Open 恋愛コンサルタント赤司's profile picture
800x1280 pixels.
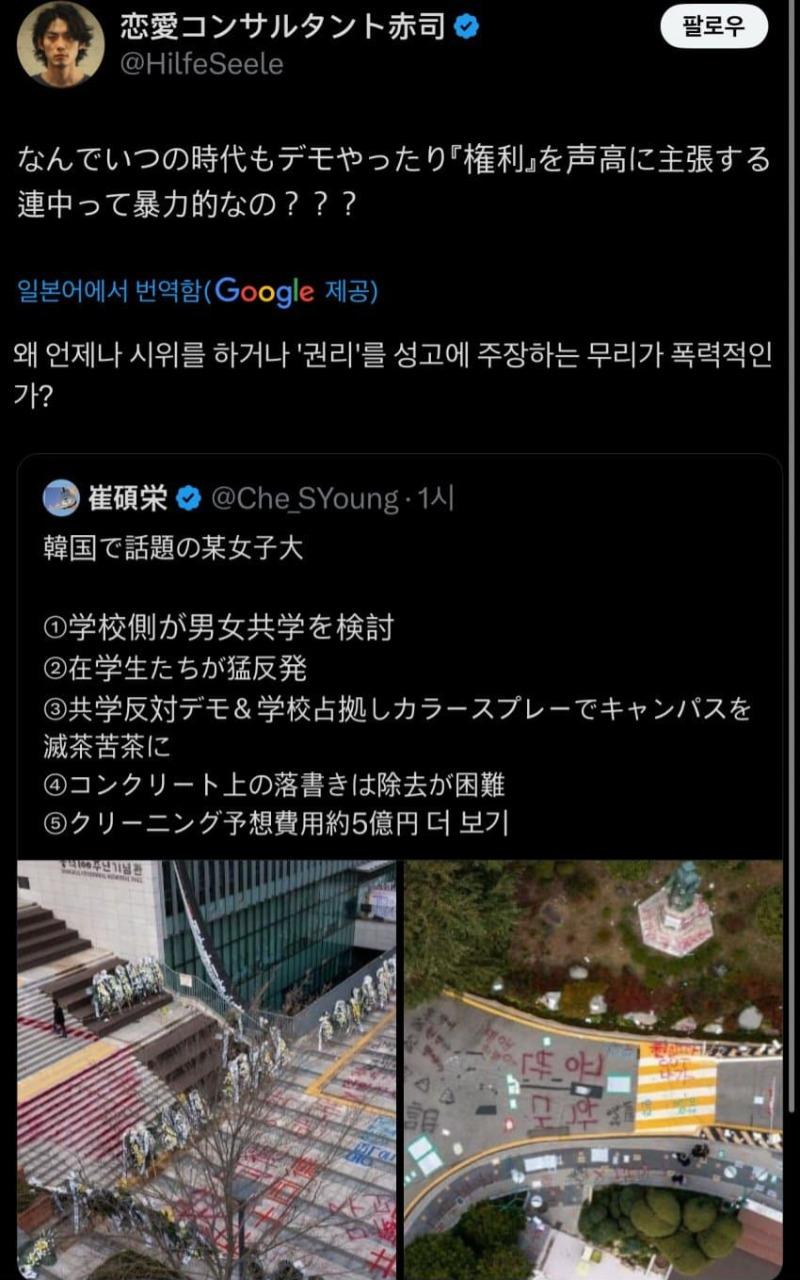(60, 44)
